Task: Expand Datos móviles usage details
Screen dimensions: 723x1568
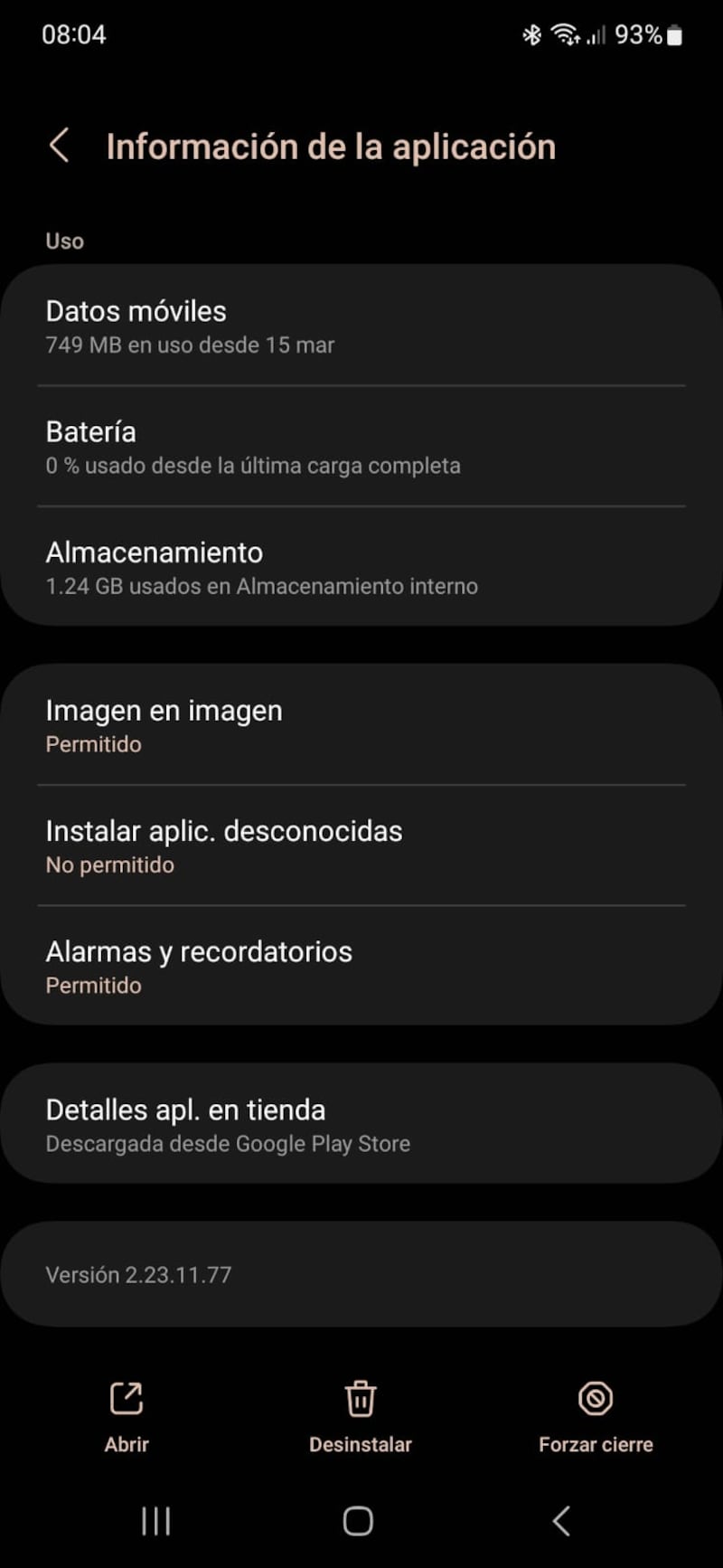Action: point(361,326)
